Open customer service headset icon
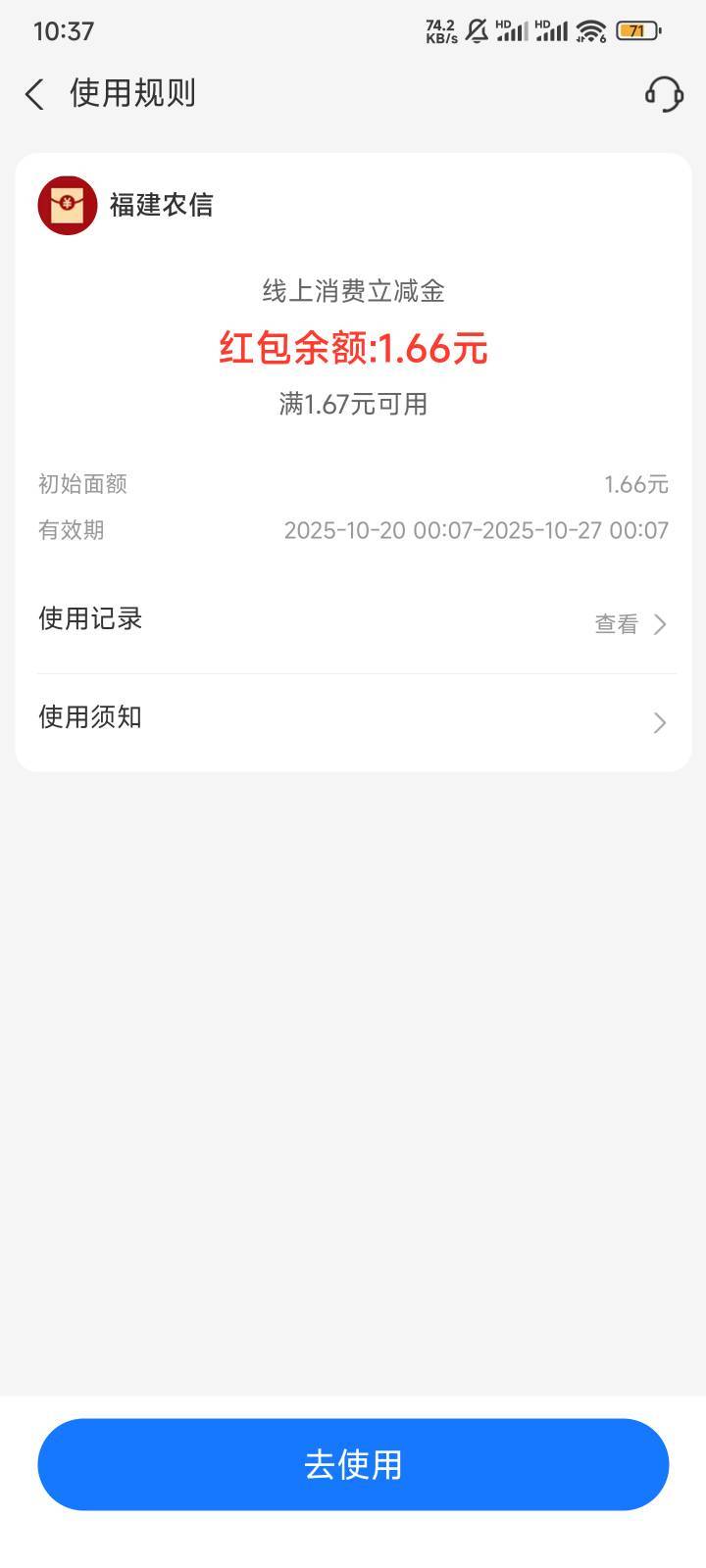Image resolution: width=706 pixels, height=1568 pixels. click(663, 94)
